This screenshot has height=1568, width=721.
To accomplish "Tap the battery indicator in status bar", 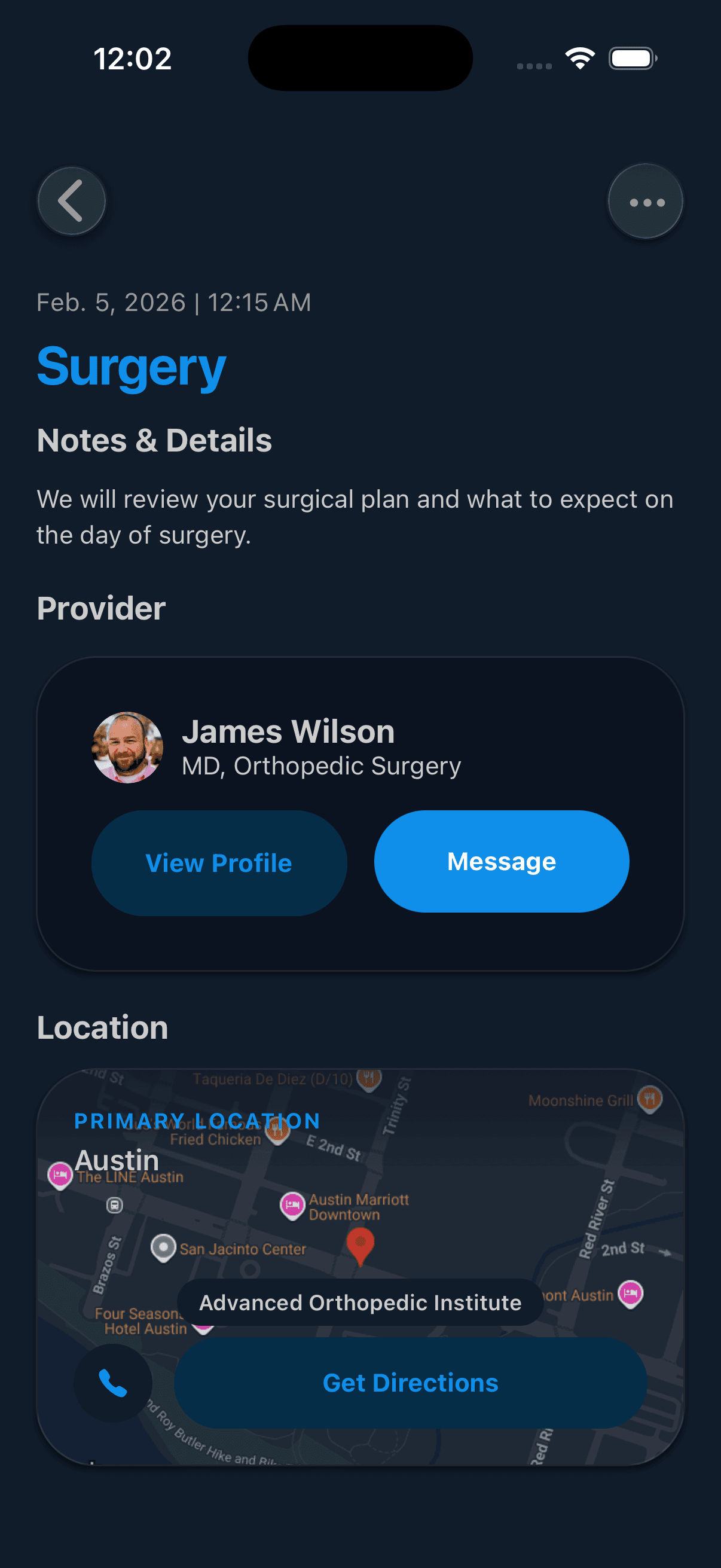I will (x=631, y=57).
